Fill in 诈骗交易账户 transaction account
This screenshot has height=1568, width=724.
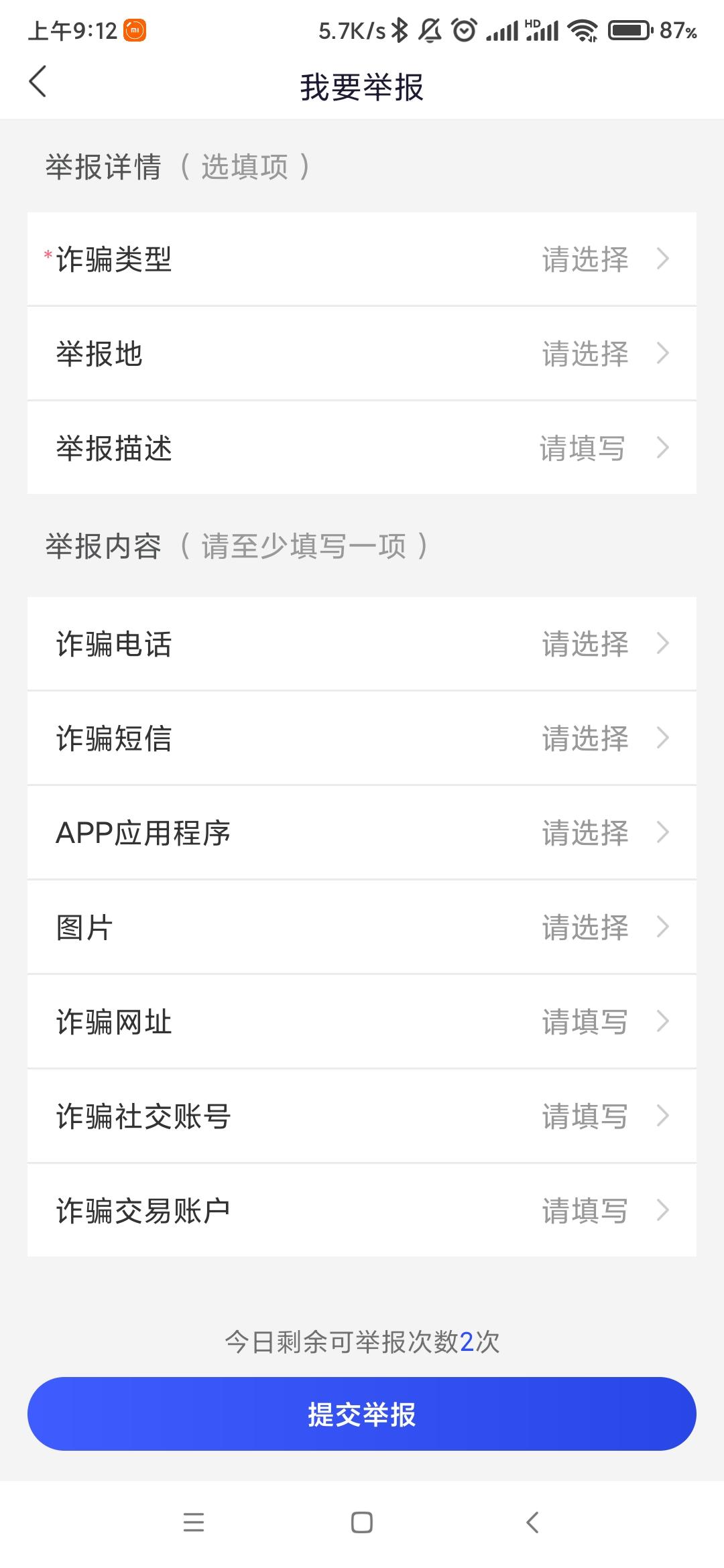[362, 1210]
